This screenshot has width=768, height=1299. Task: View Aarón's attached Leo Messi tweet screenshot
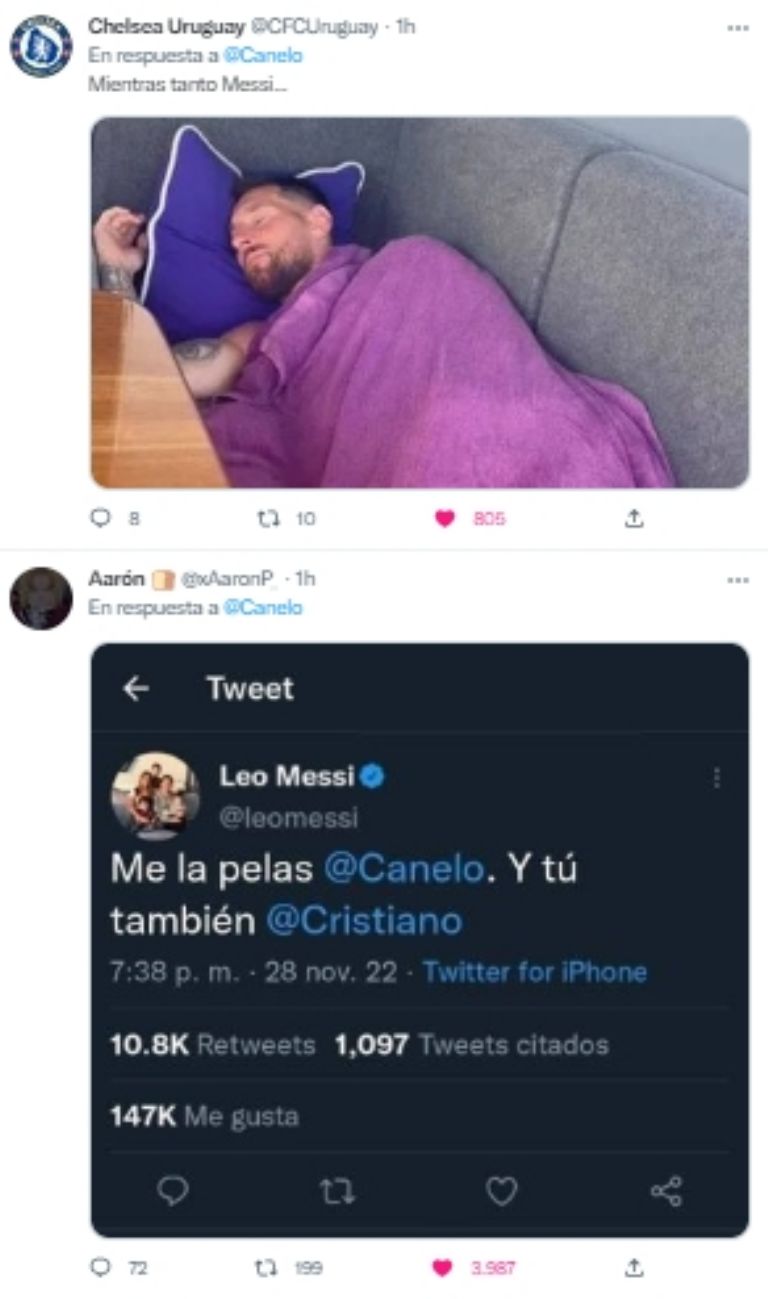point(419,940)
